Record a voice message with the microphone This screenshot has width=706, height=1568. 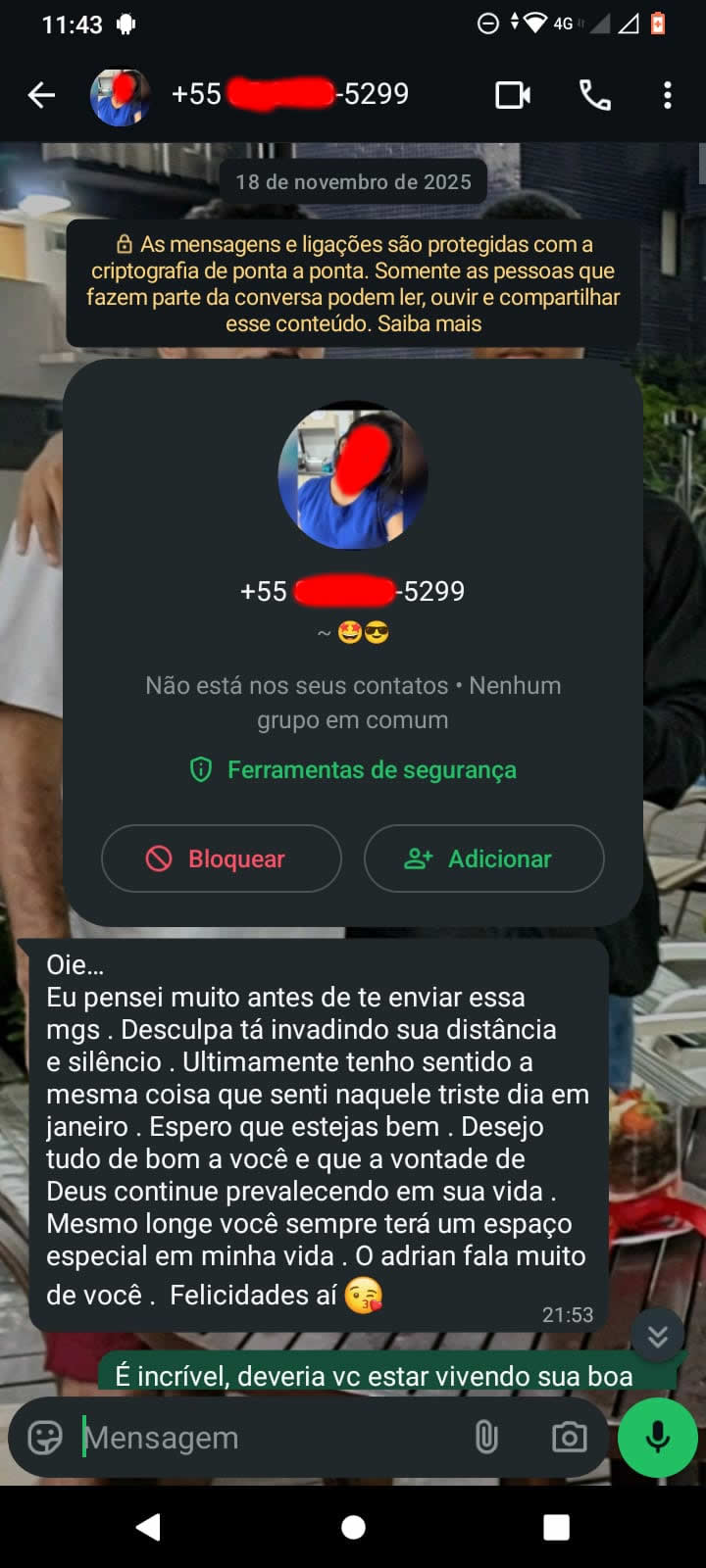657,1438
